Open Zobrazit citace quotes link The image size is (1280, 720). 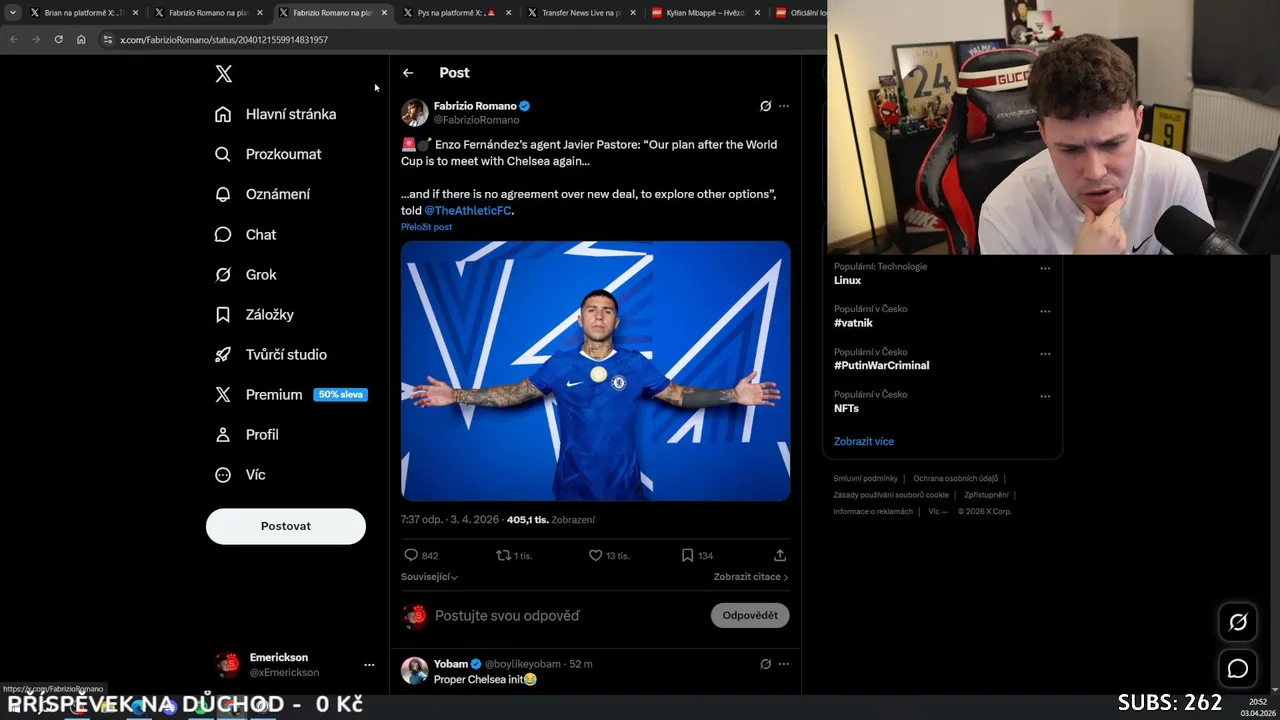750,577
